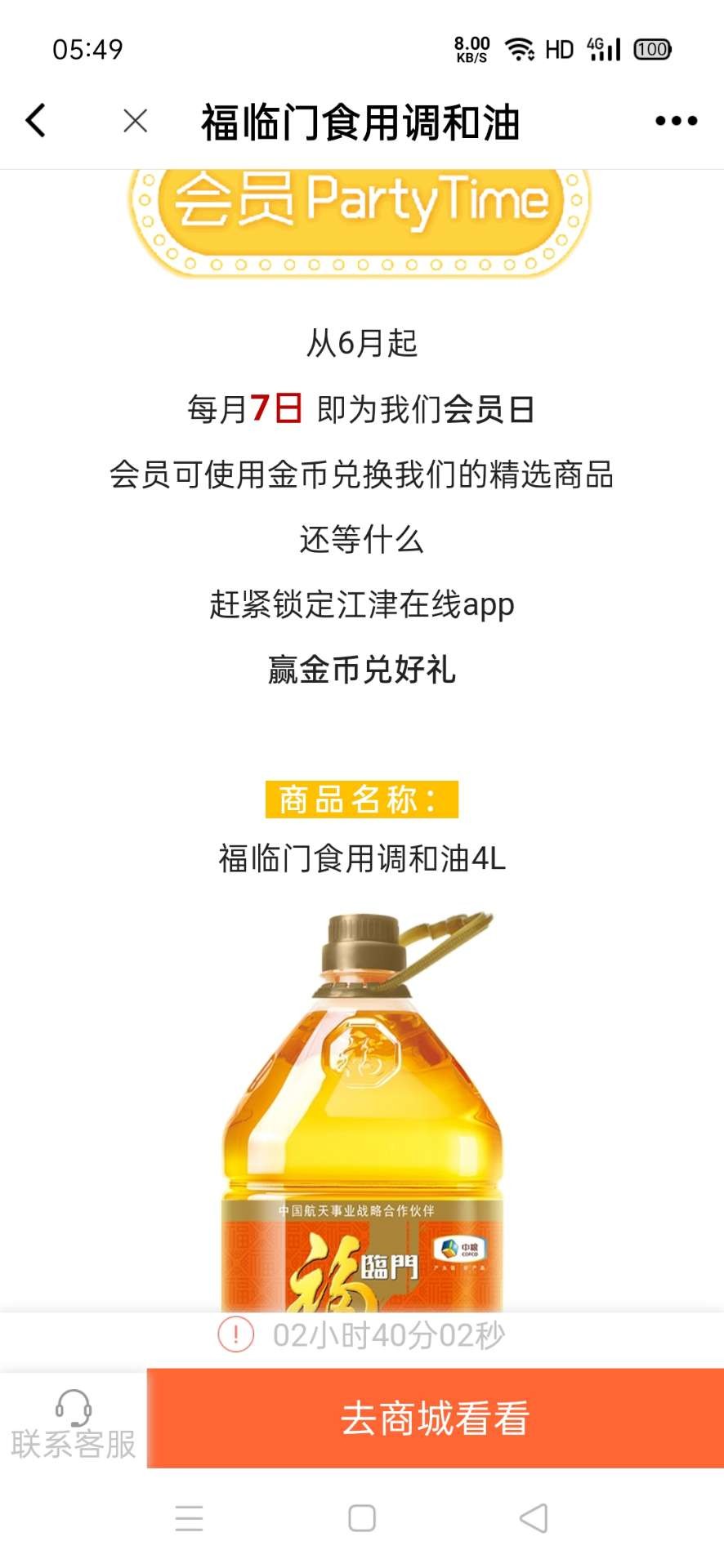
Task: Open recent apps from the navigation bar
Action: tap(189, 1518)
